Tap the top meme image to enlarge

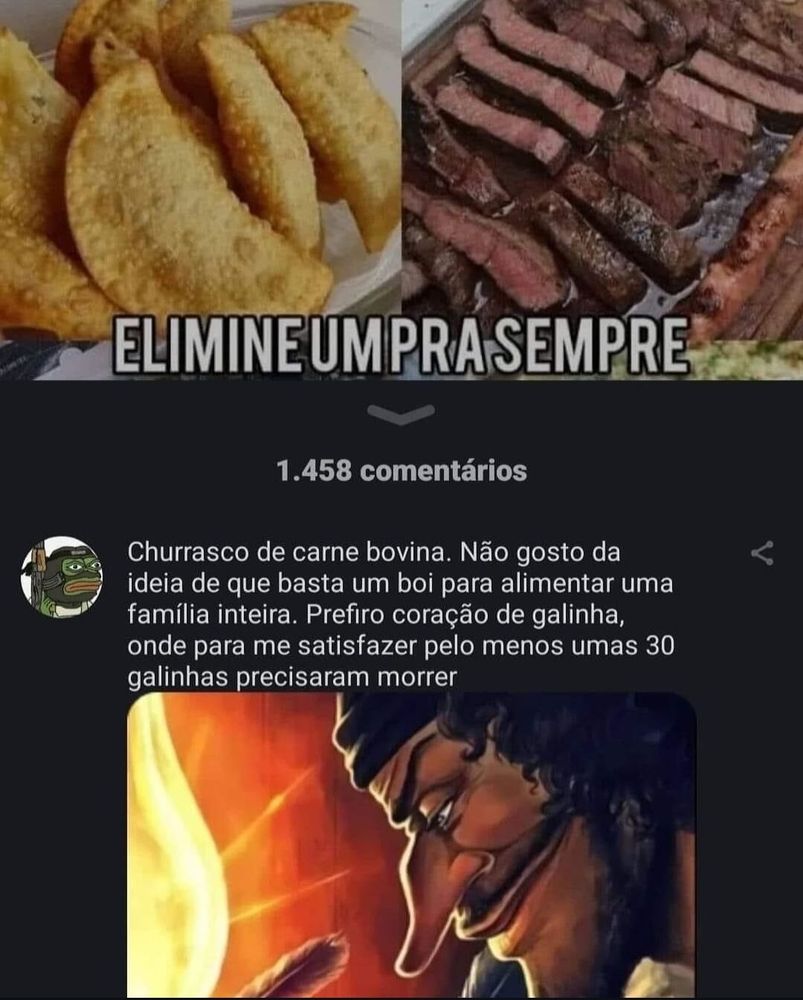click(x=400, y=180)
